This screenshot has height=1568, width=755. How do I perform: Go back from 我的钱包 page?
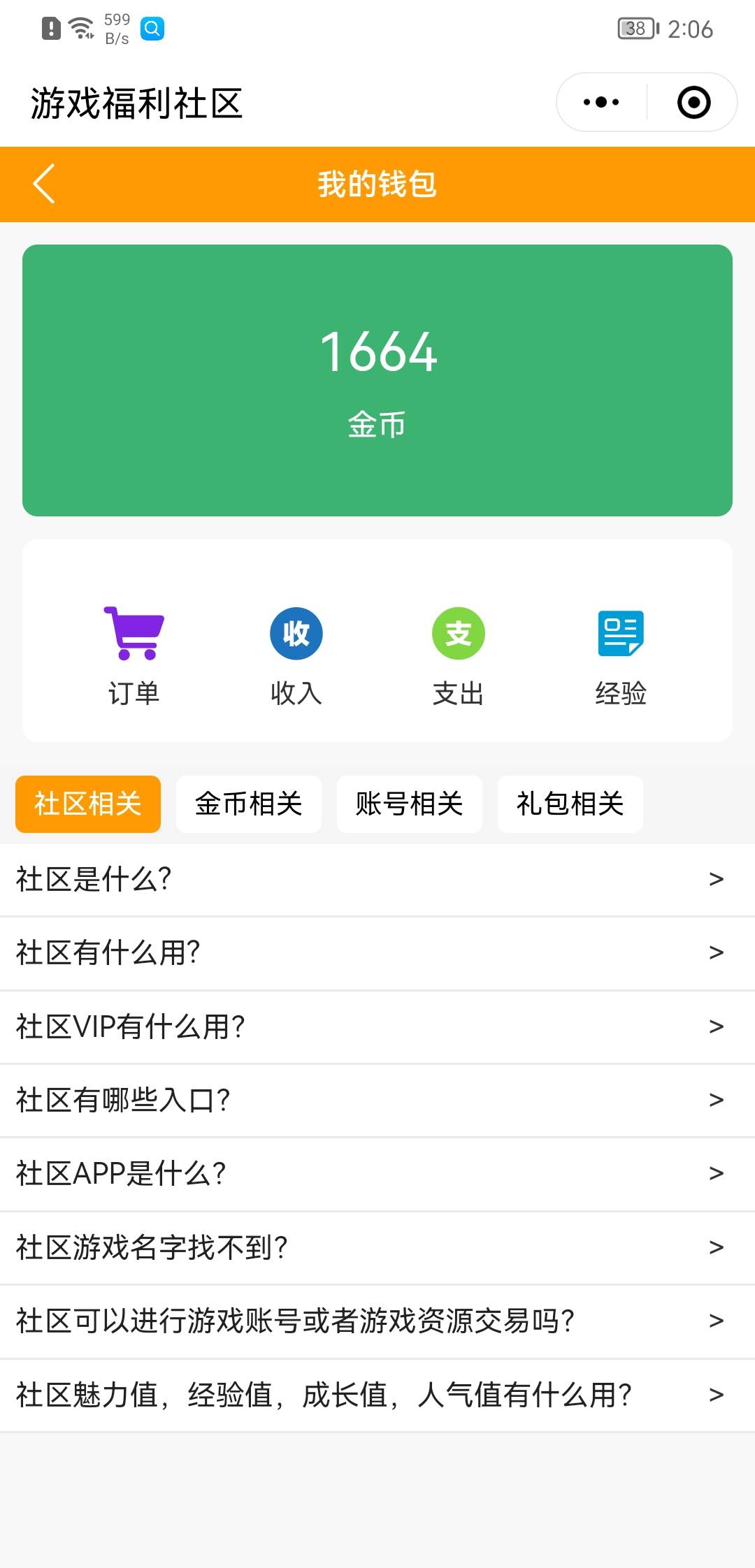click(43, 184)
